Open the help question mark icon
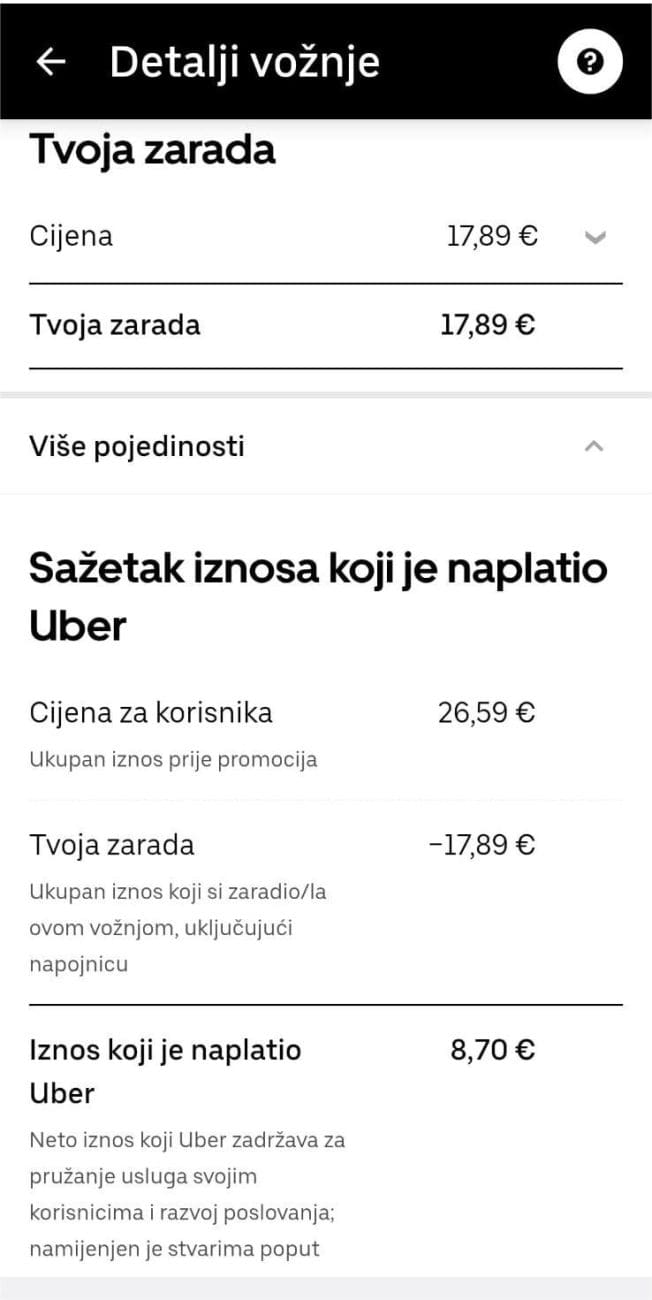Screen dimensions: 652x1300 [x=590, y=62]
